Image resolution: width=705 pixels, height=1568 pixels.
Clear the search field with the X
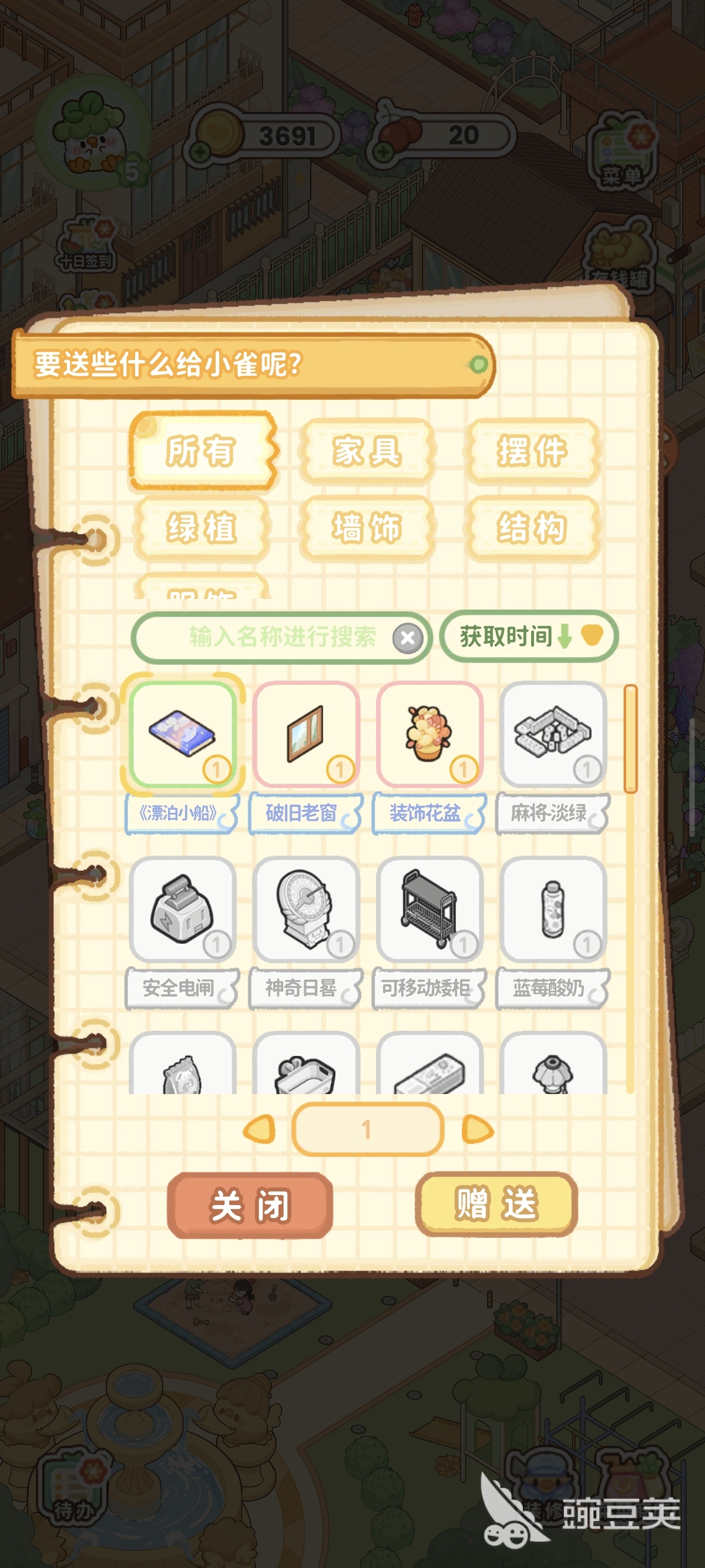[x=408, y=638]
